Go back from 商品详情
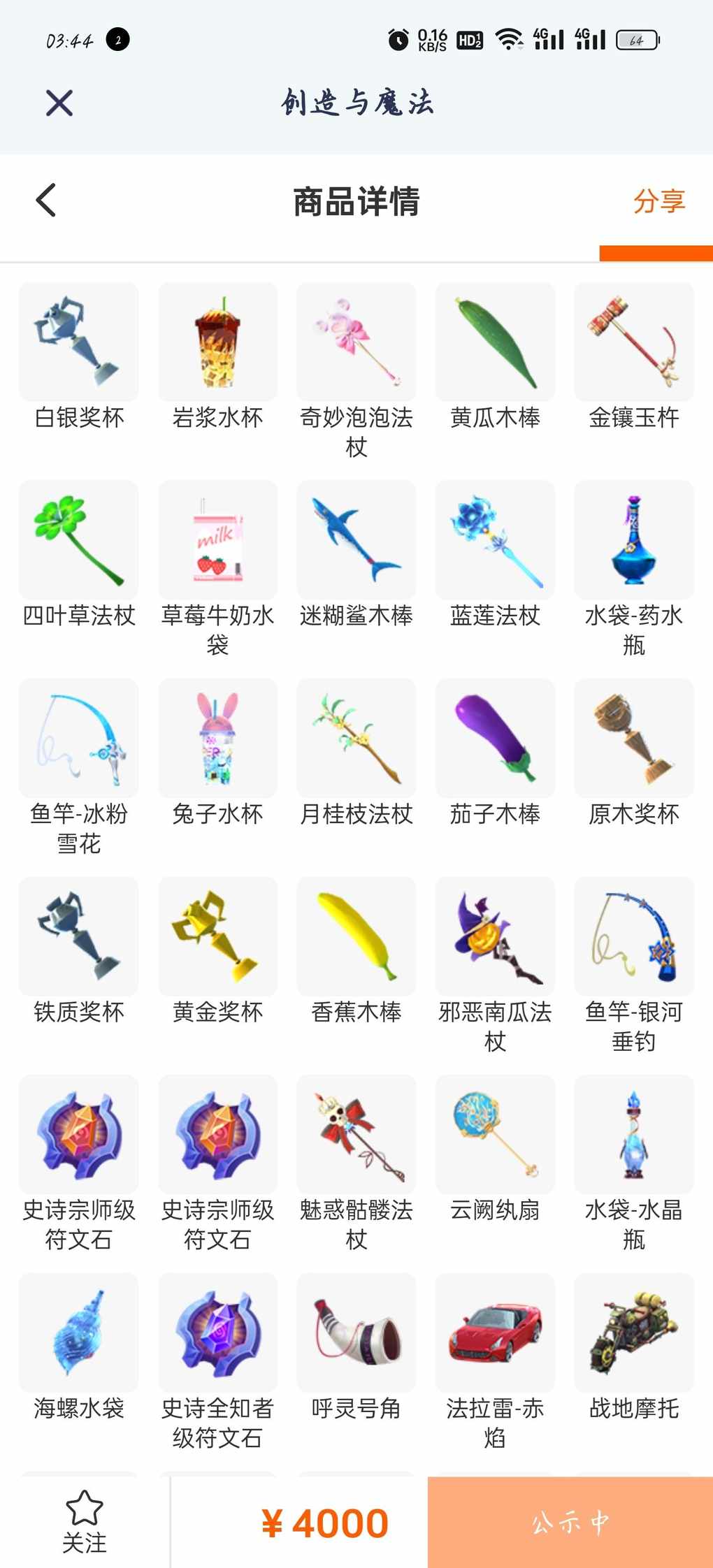The image size is (713, 1568). 46,201
